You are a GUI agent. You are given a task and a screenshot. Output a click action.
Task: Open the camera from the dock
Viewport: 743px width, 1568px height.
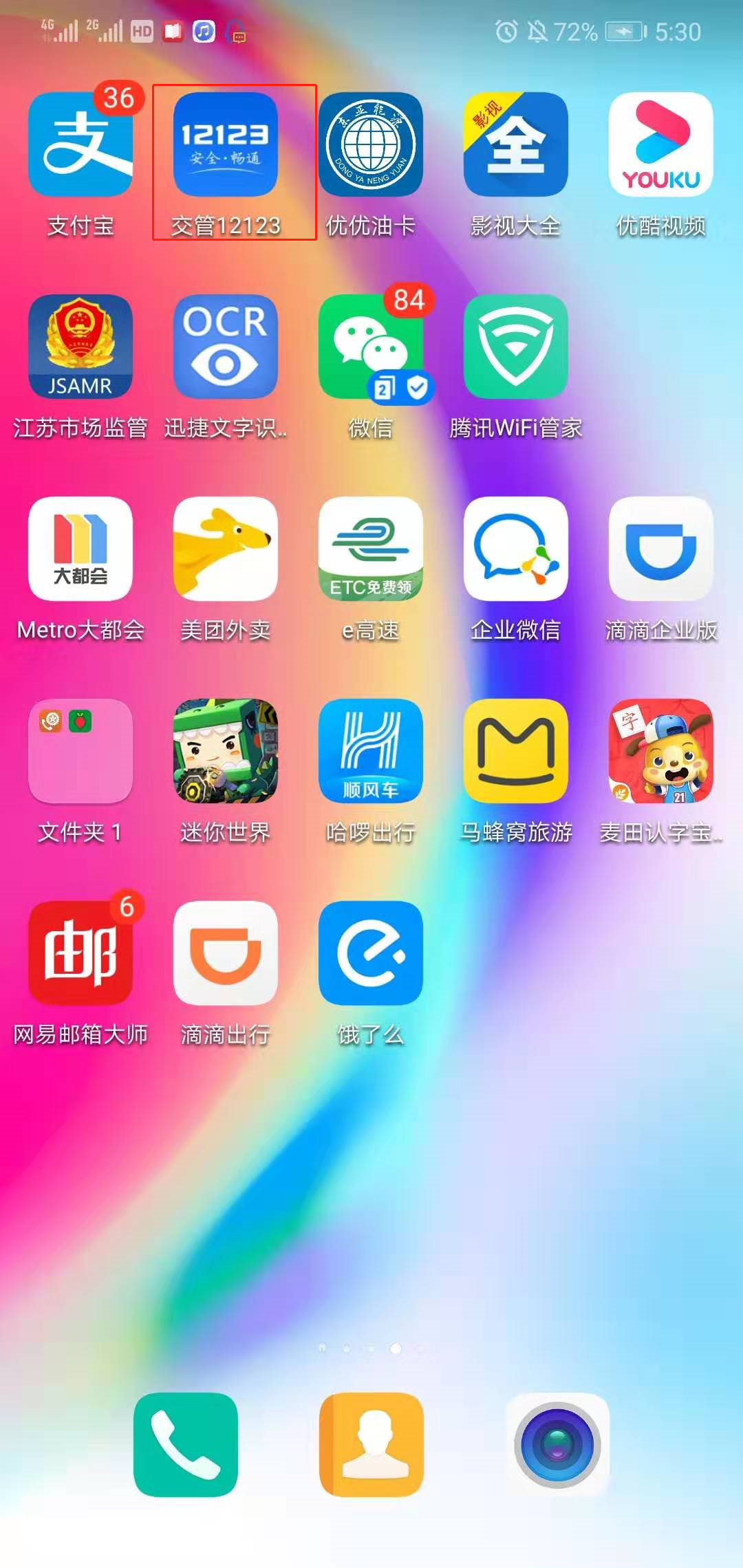tap(557, 1445)
